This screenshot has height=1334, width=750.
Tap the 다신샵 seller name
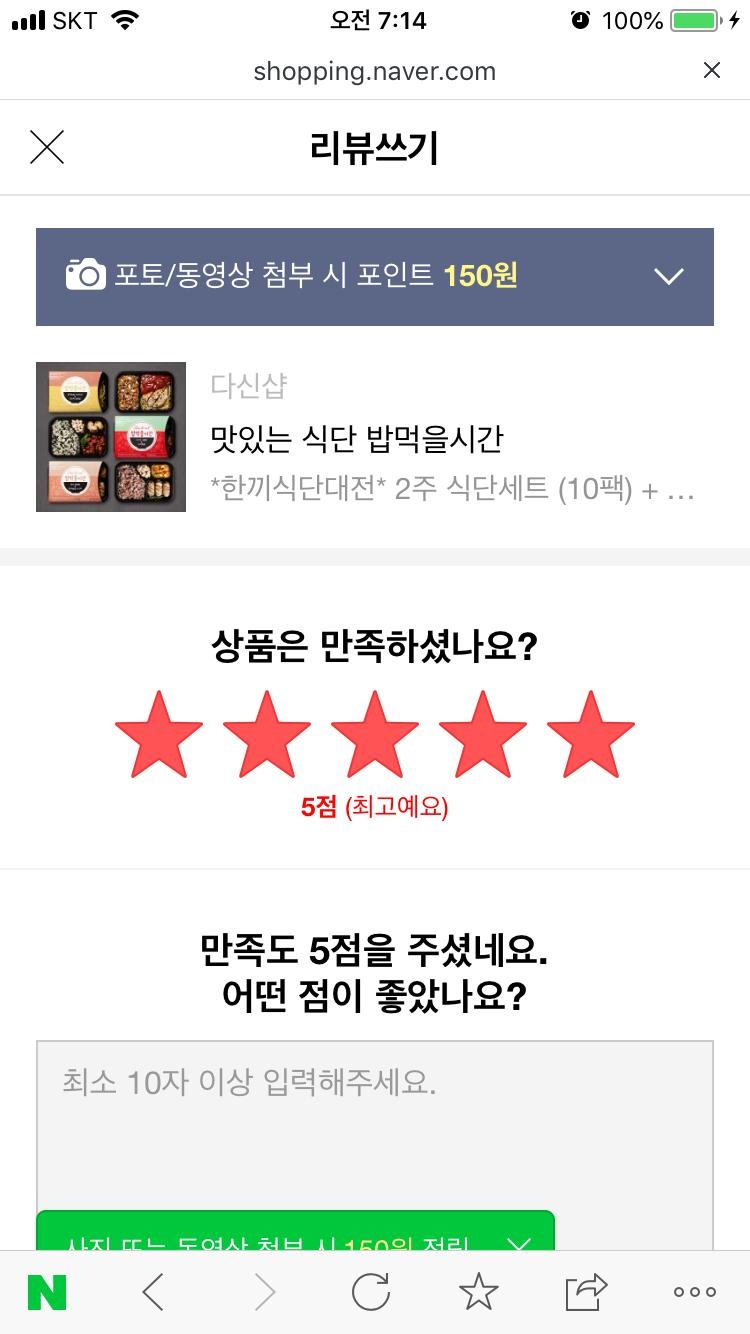(250, 387)
